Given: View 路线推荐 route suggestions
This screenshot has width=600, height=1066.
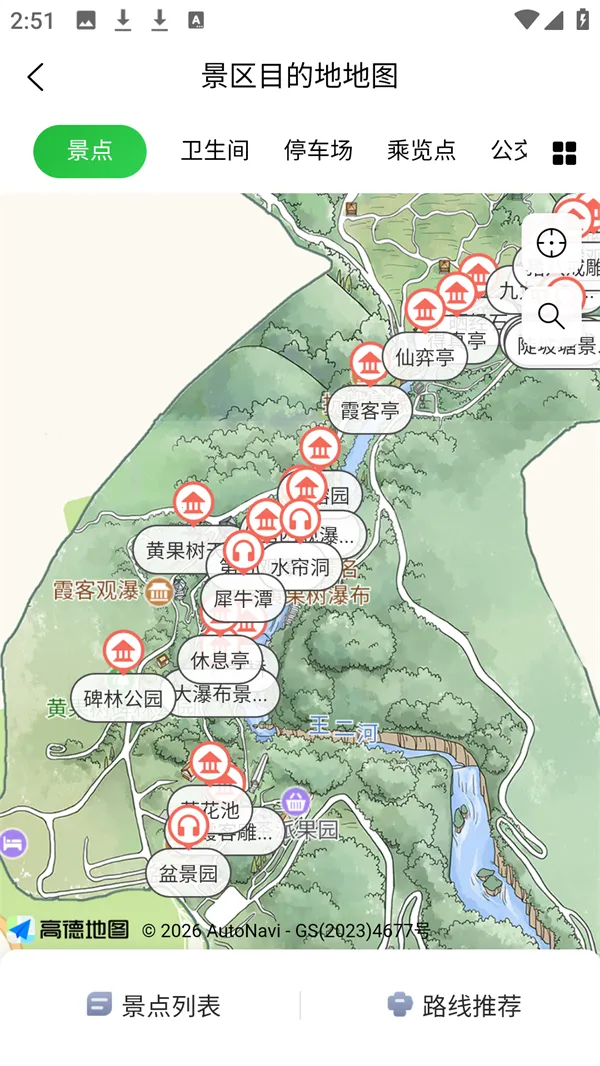Looking at the screenshot, I should click(x=455, y=1005).
